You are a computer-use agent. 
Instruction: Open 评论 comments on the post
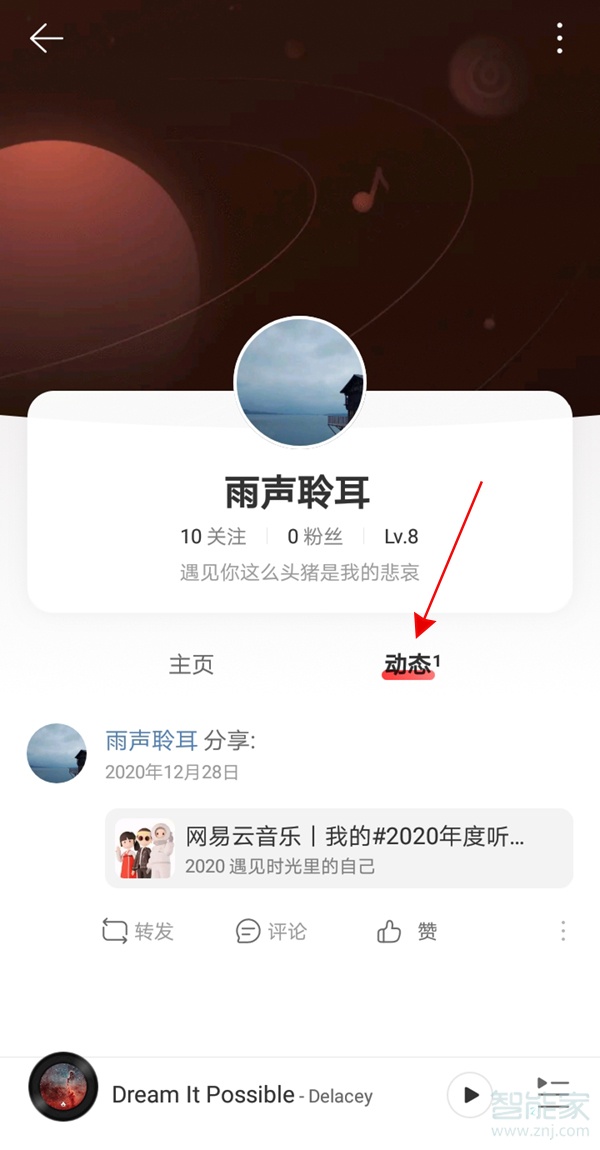coord(270,932)
